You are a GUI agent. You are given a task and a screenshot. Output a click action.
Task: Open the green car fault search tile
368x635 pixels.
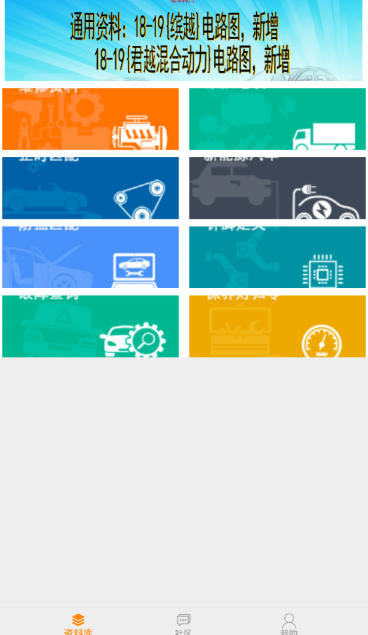(90, 326)
